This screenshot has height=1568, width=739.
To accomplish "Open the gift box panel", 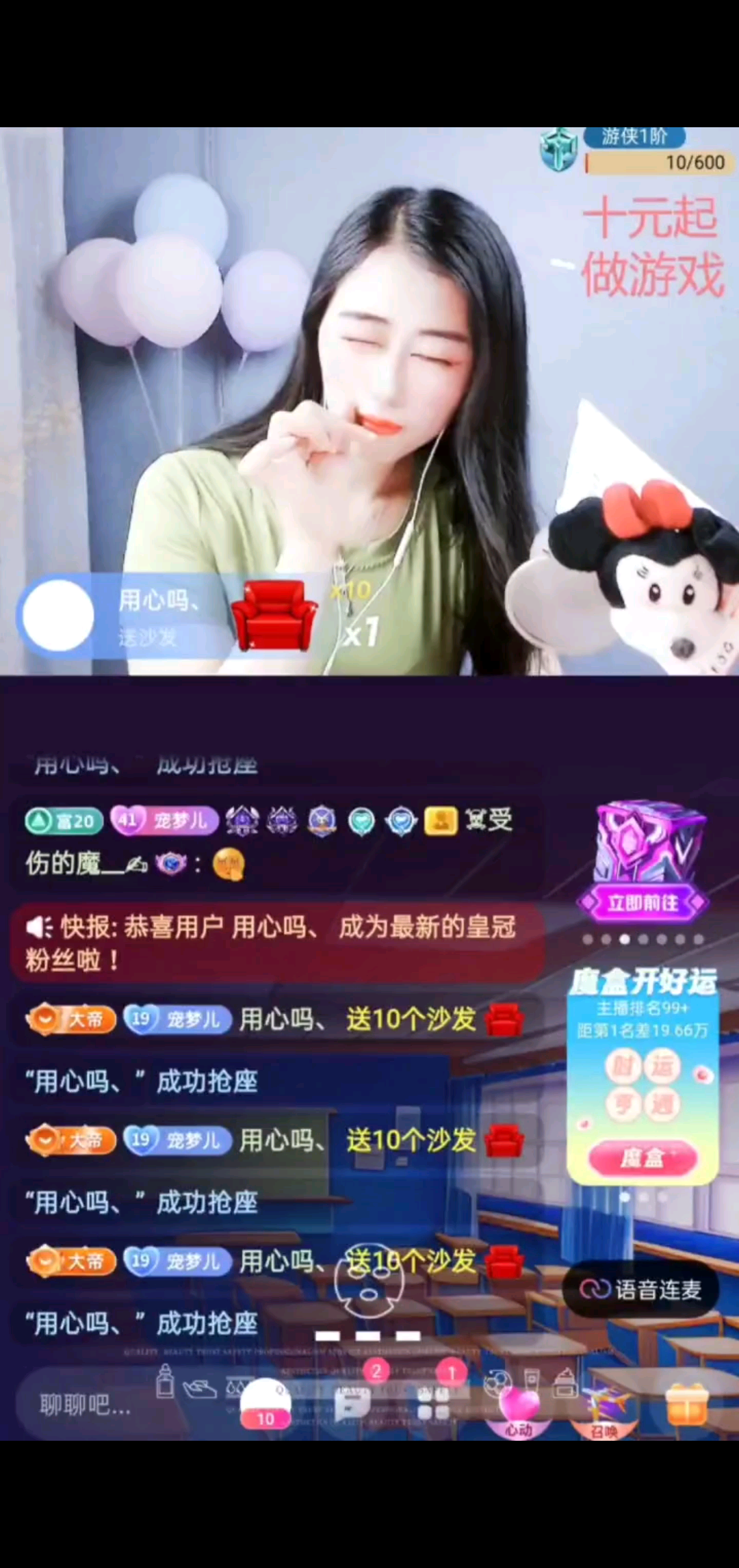I will 687,1404.
